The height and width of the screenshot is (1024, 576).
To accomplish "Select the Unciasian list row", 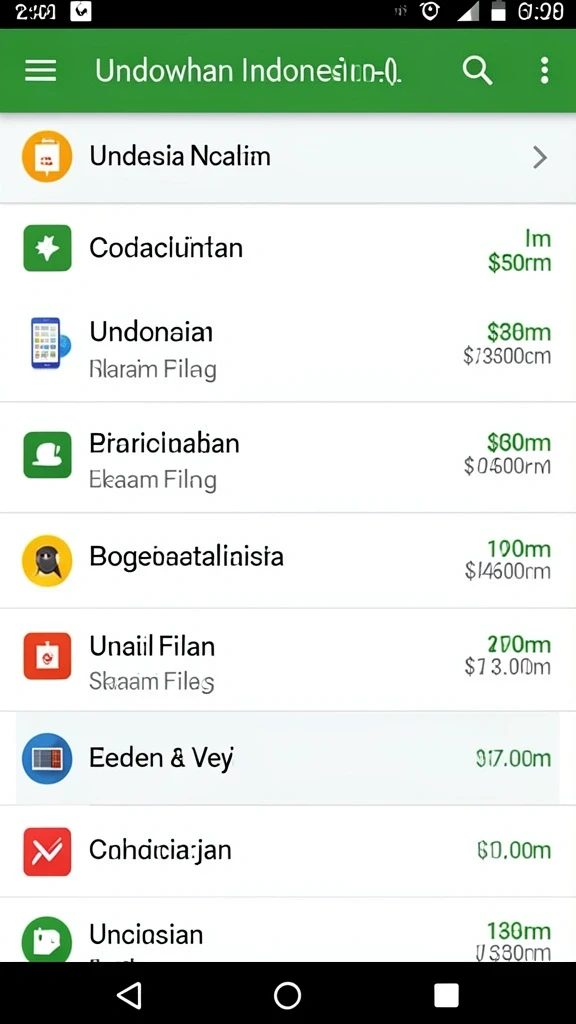I will (x=288, y=930).
